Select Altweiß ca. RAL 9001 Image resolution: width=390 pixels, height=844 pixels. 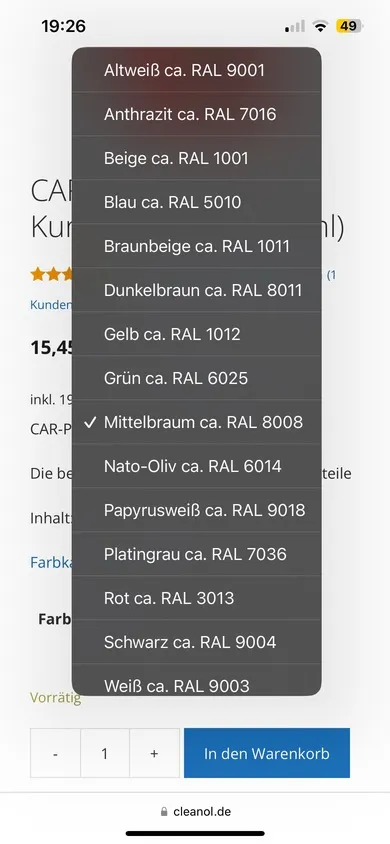point(196,70)
